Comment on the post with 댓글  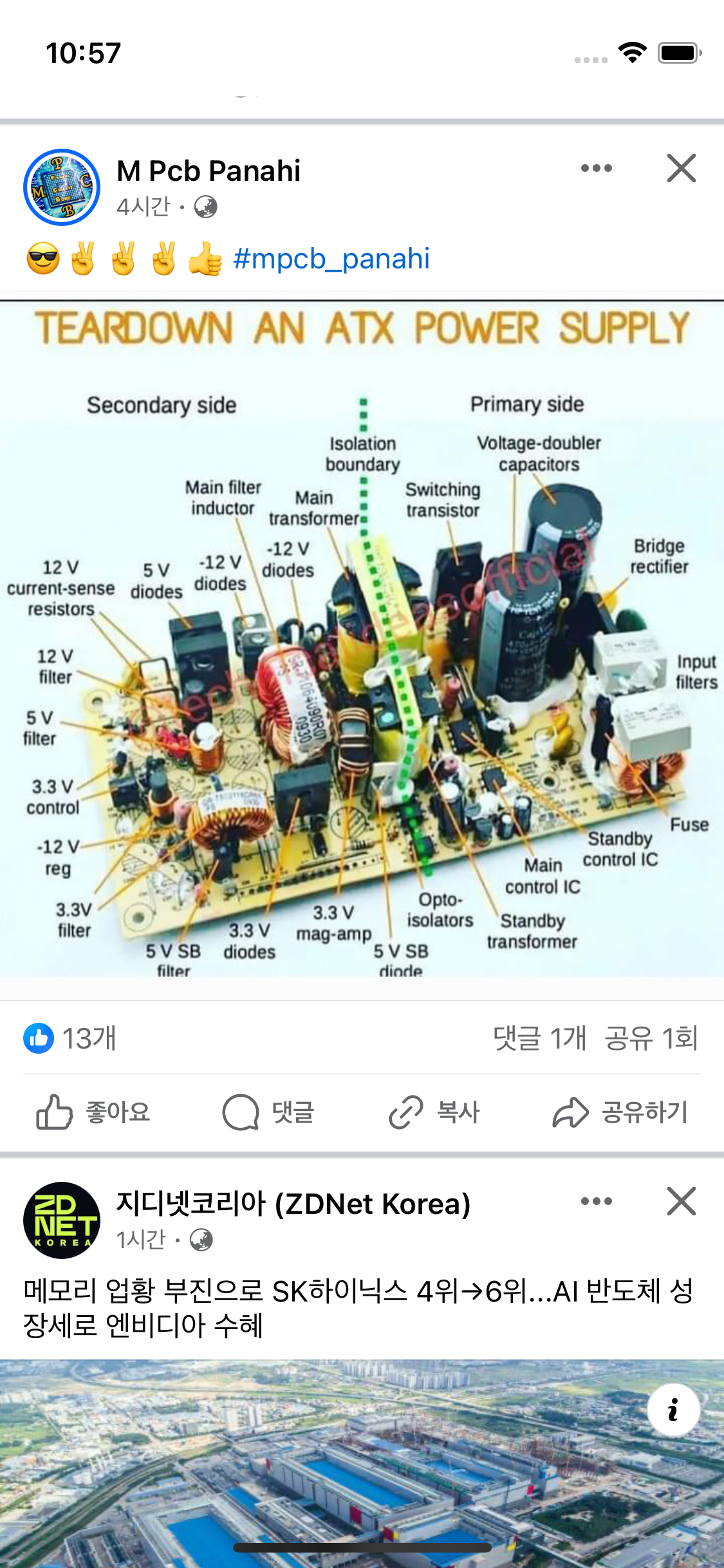pos(269,1112)
